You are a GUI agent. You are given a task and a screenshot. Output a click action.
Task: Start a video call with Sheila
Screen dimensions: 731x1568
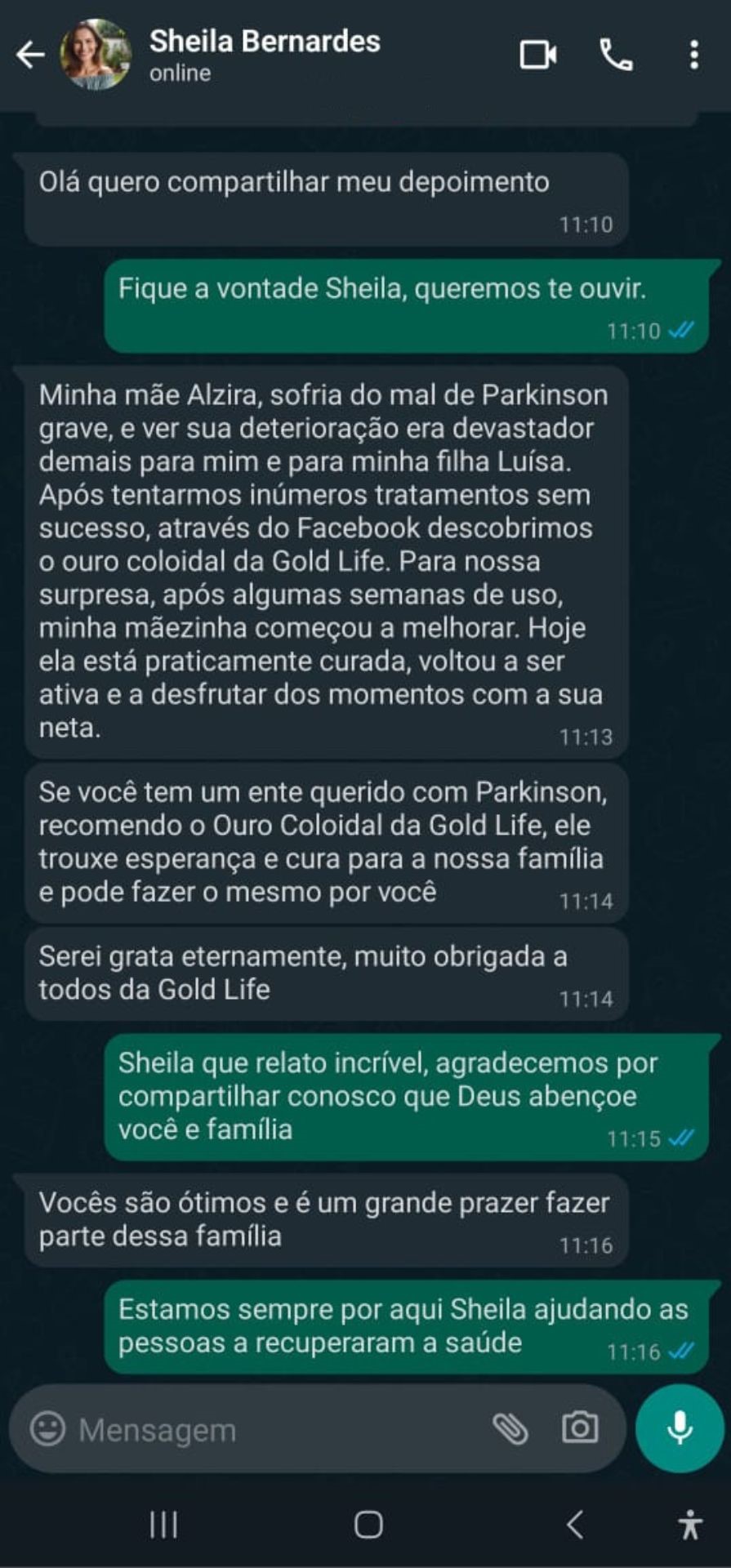point(538,56)
